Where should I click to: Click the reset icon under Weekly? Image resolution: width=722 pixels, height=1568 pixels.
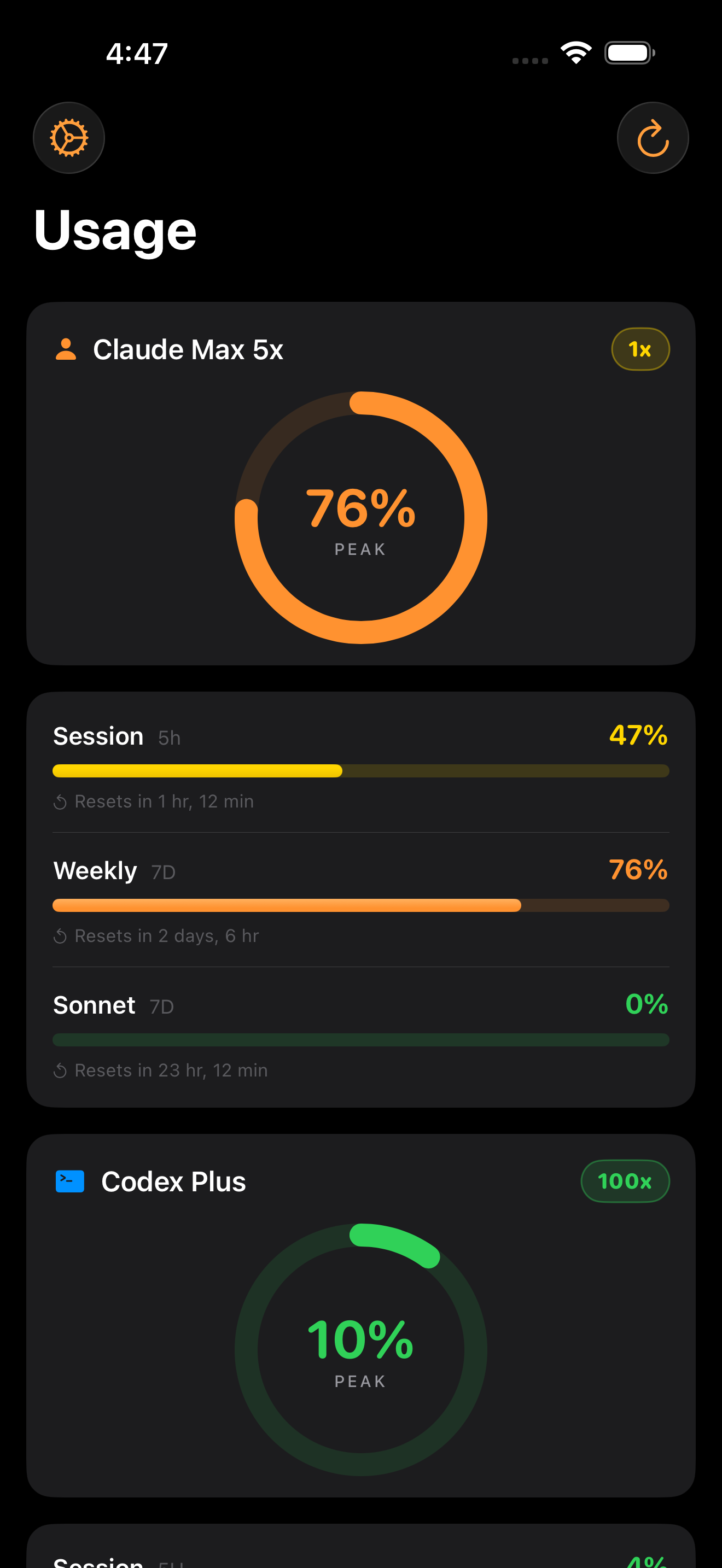(60, 936)
